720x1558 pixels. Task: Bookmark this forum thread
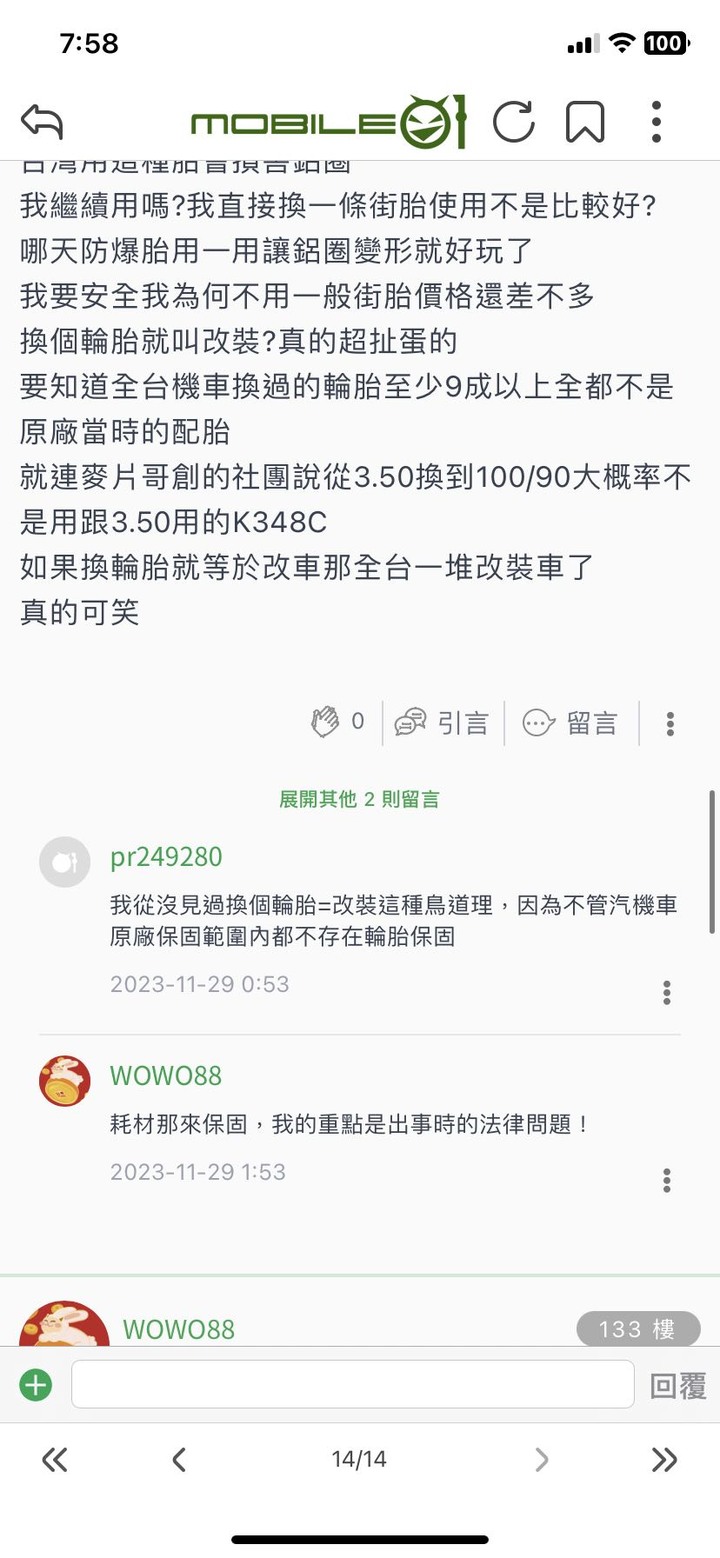click(x=585, y=122)
